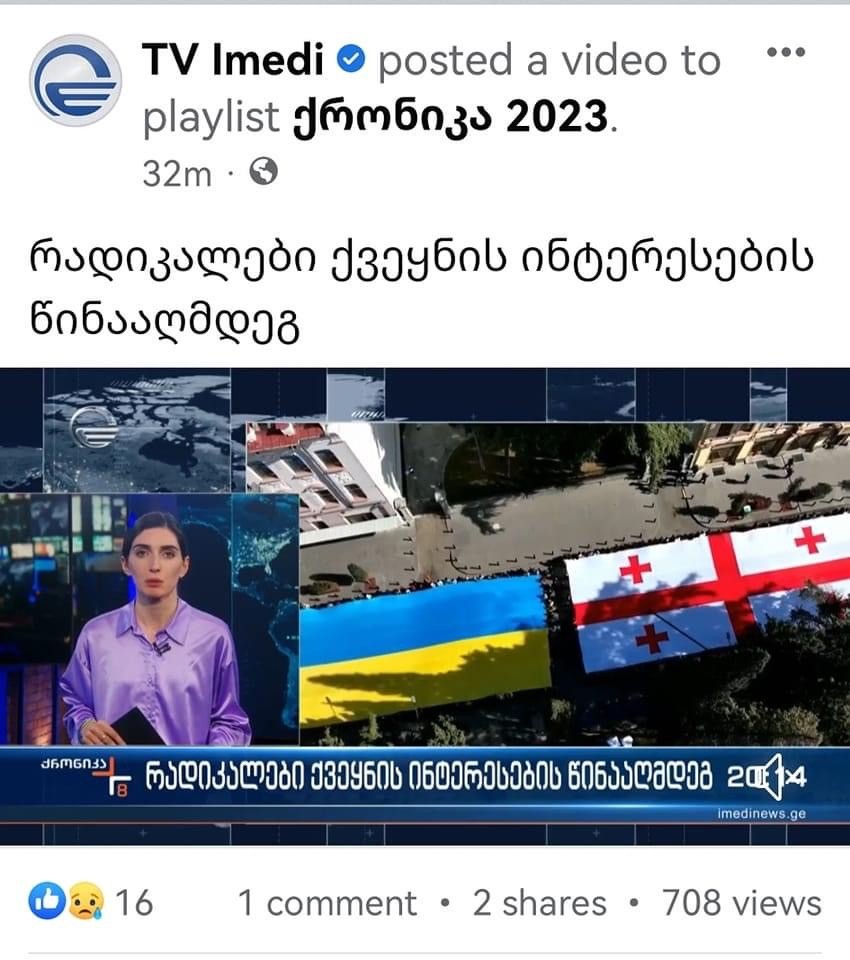Viewport: 850px width, 960px height.
Task: Open the ქრონიკა 2023 playlist link
Action: pos(450,118)
